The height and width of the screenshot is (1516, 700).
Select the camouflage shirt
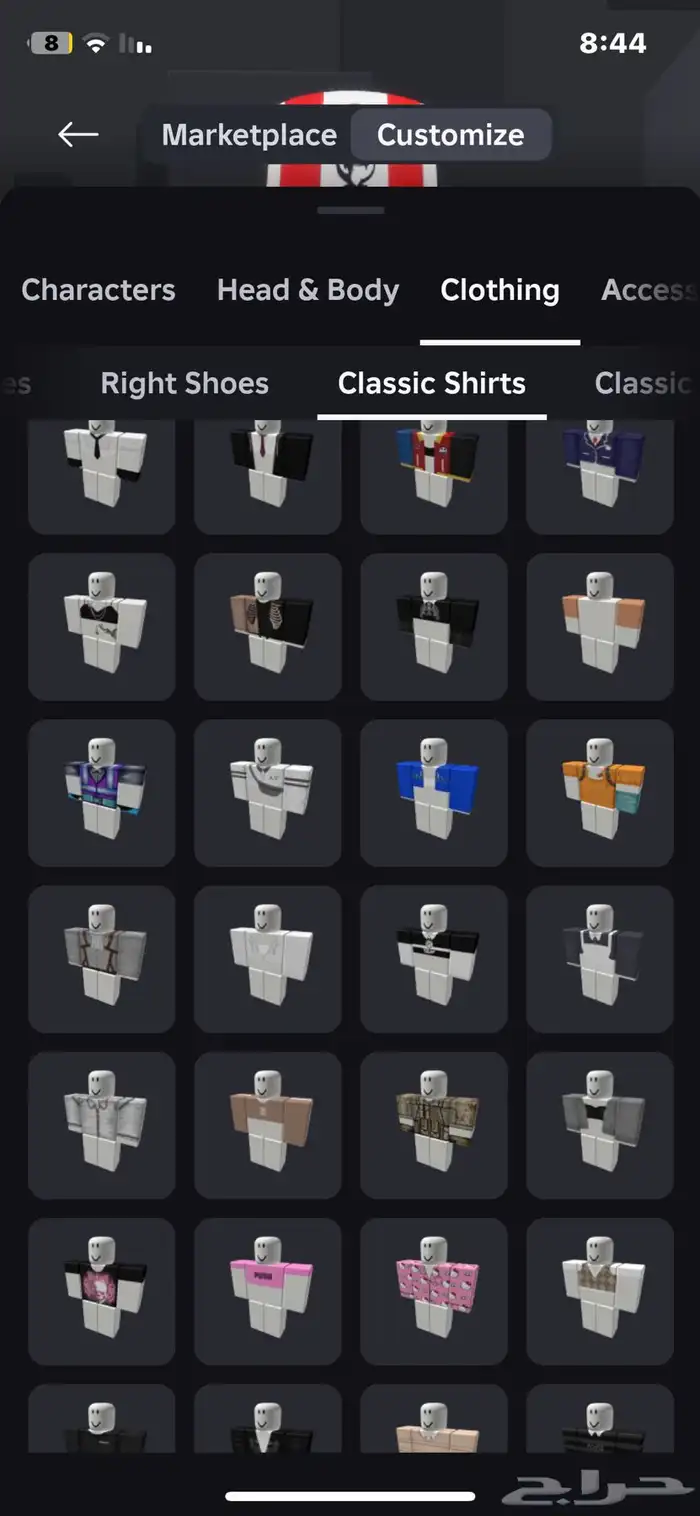433,1124
